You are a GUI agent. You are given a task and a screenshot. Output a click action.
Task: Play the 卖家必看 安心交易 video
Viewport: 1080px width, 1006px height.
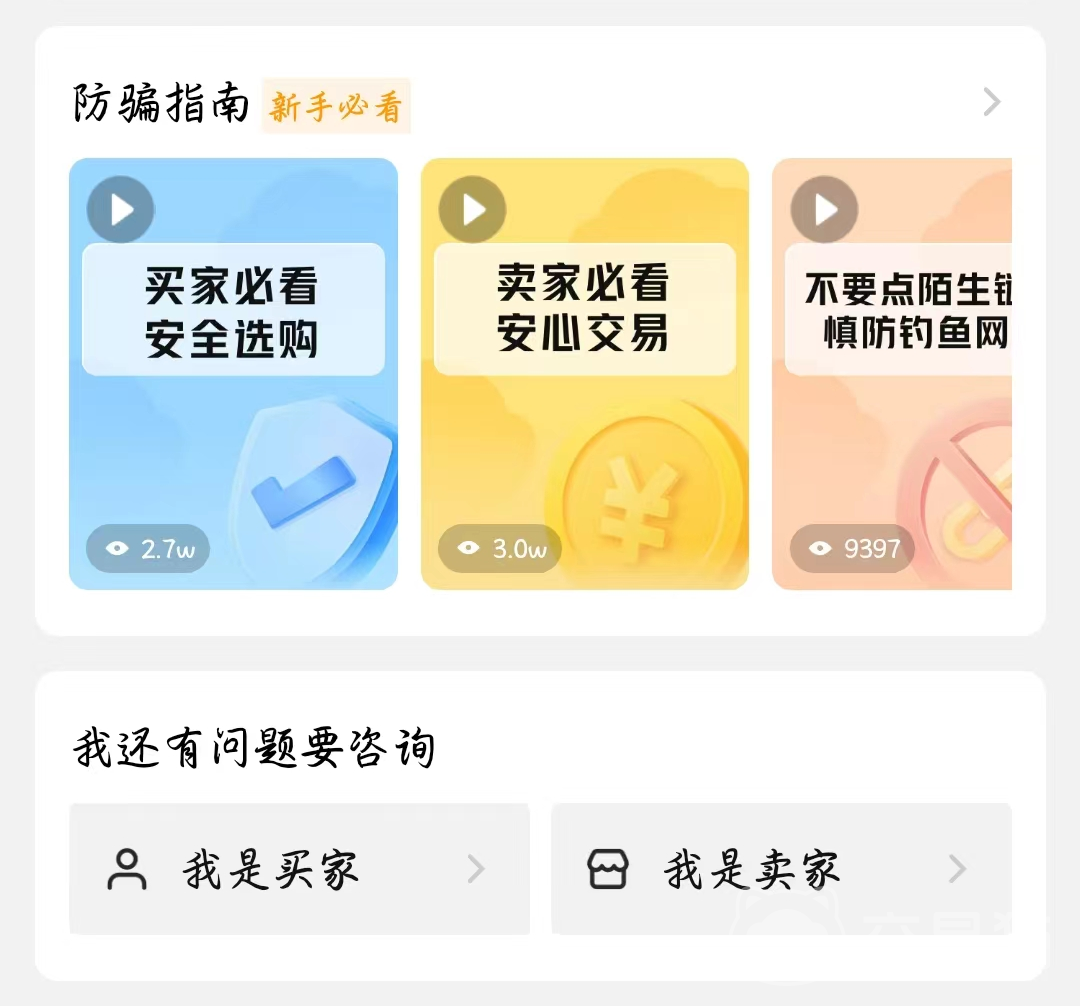coord(584,373)
